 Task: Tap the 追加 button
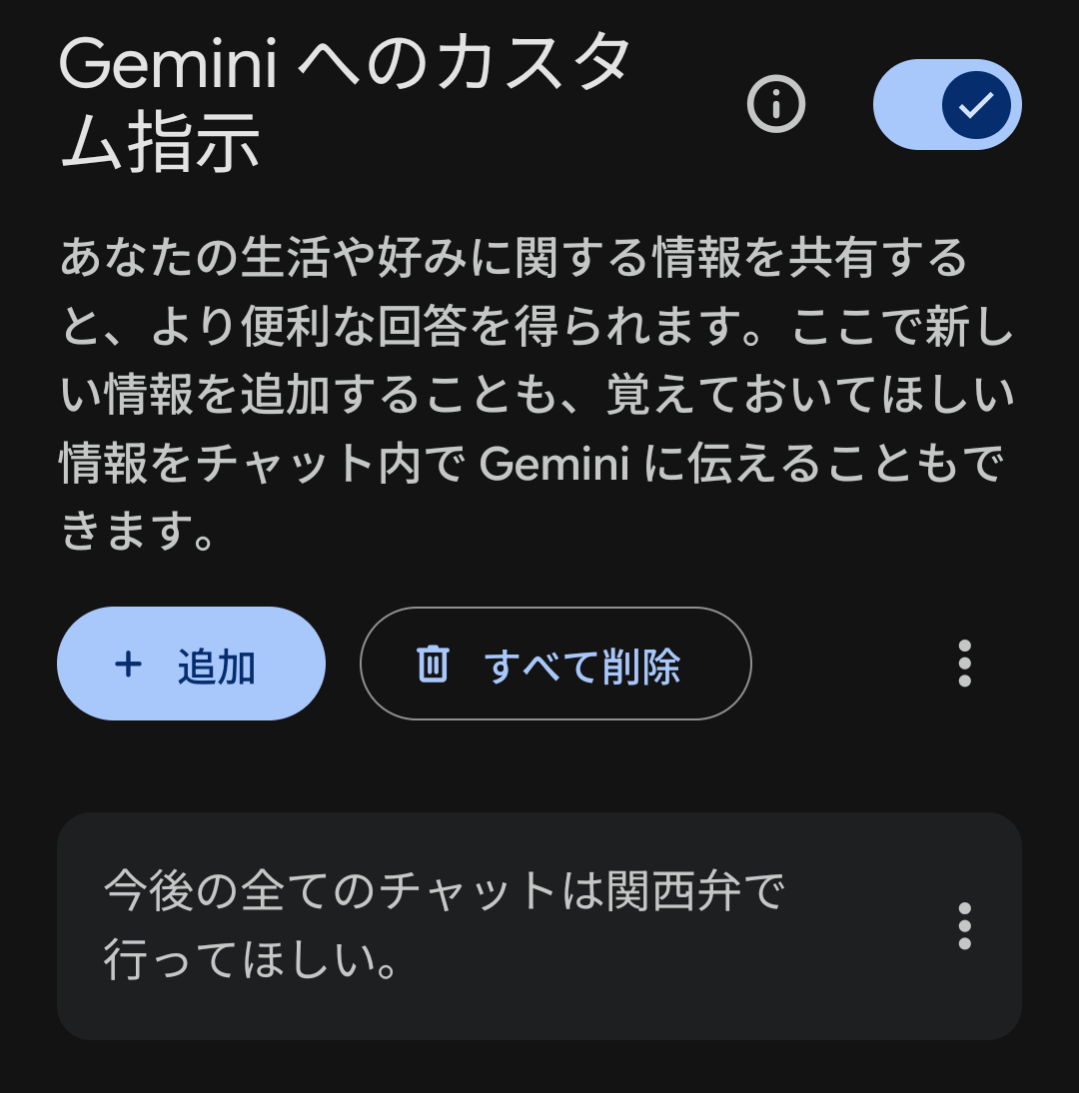pyautogui.click(x=191, y=664)
